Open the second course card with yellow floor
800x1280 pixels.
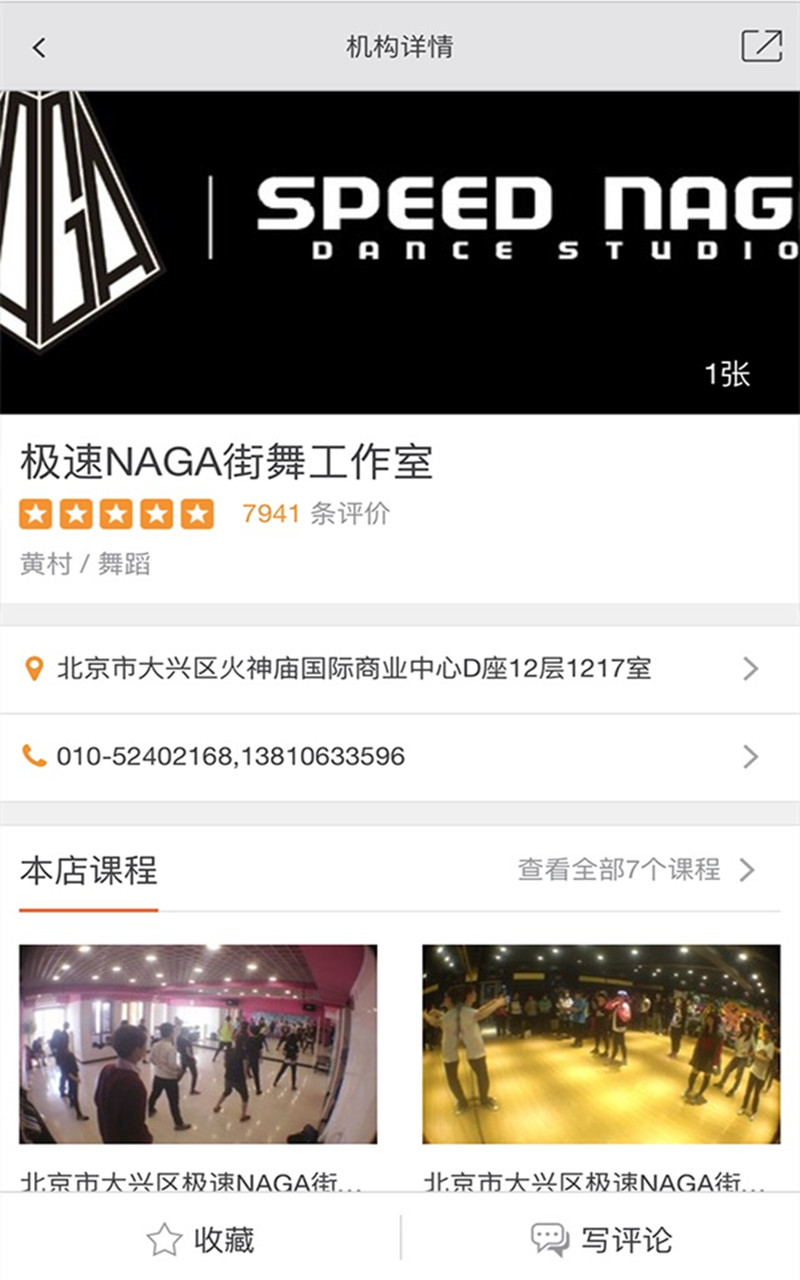coord(601,1044)
